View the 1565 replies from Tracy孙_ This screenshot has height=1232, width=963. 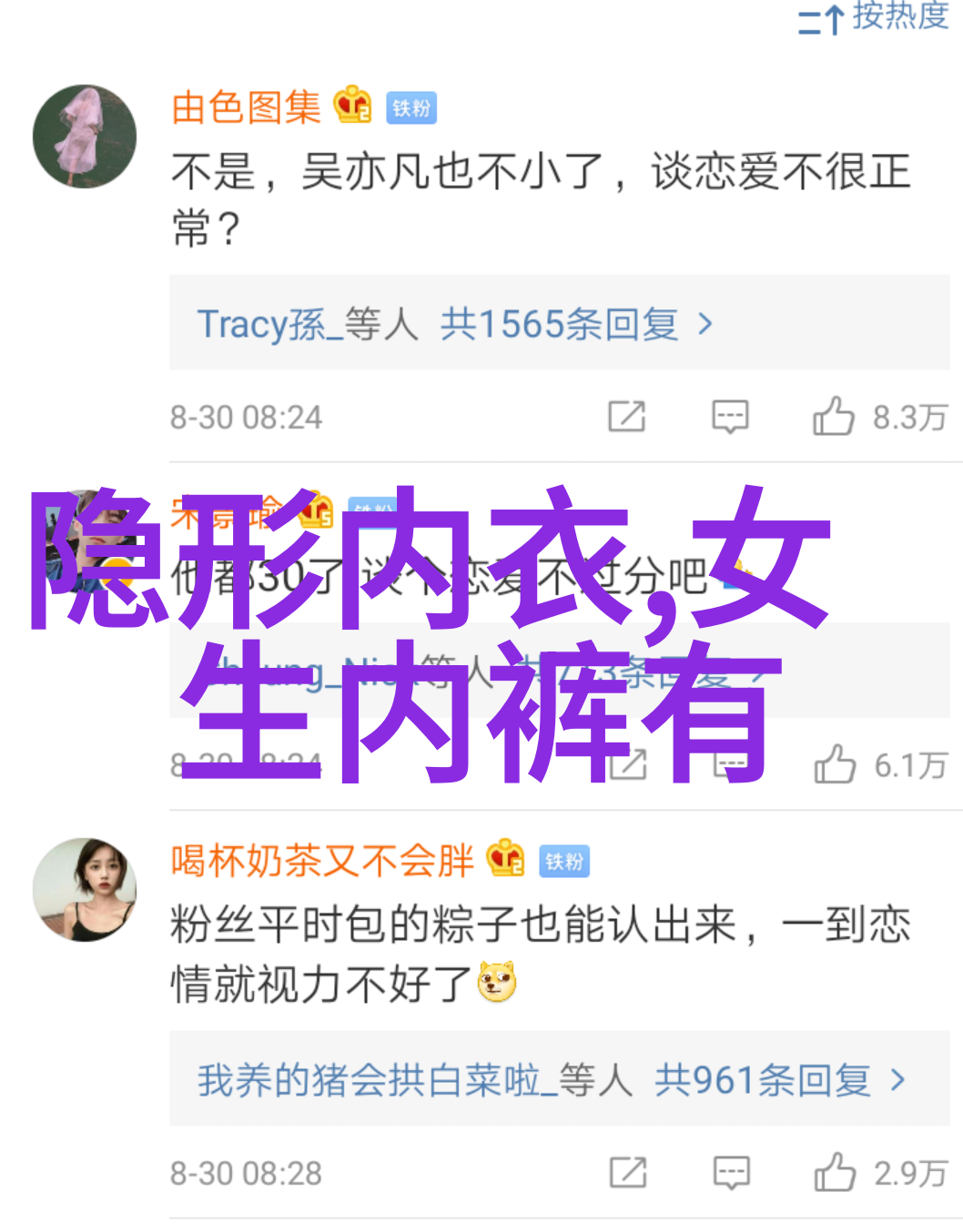(455, 324)
